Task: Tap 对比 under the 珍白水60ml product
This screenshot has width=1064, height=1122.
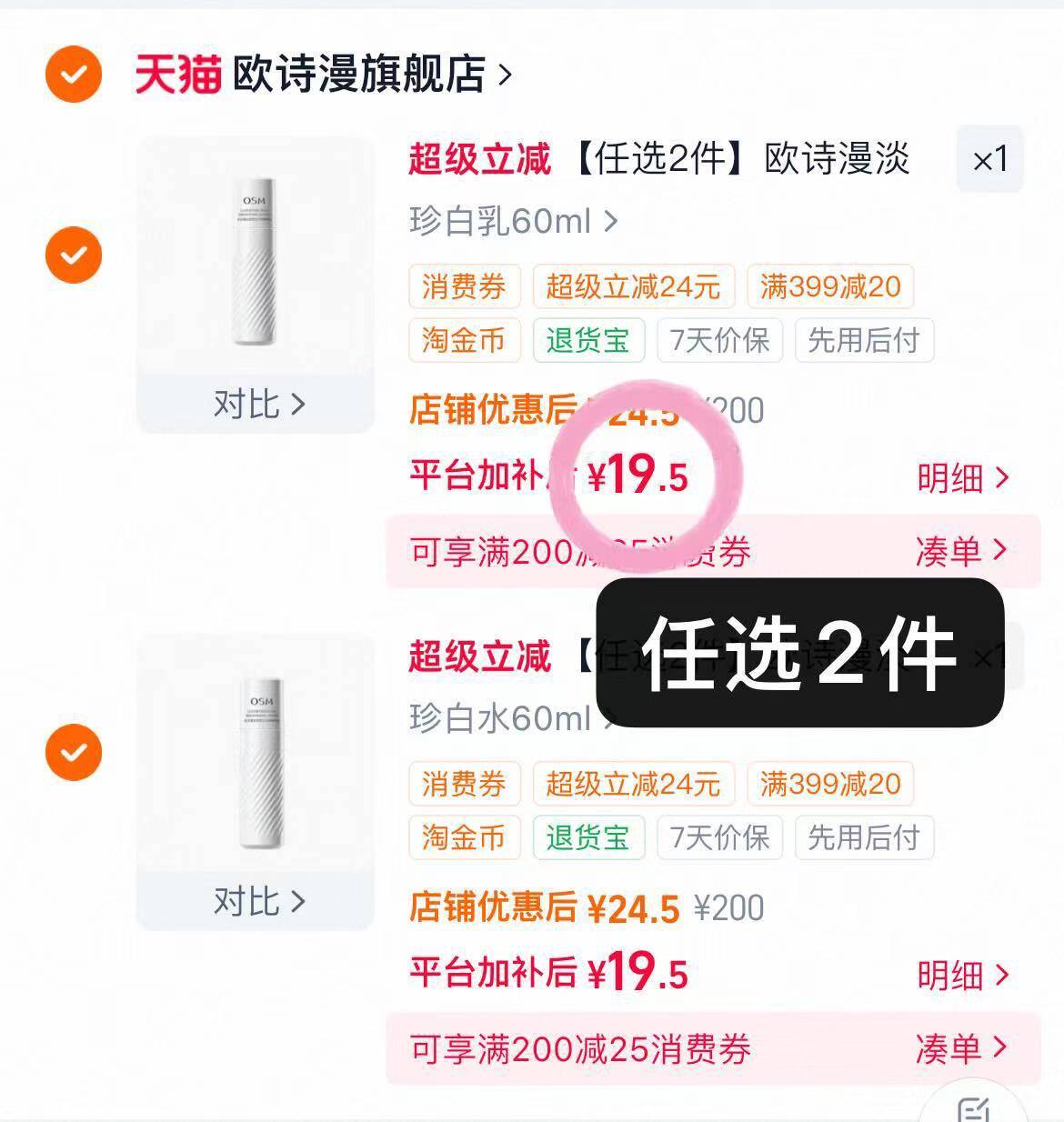Action: [257, 901]
